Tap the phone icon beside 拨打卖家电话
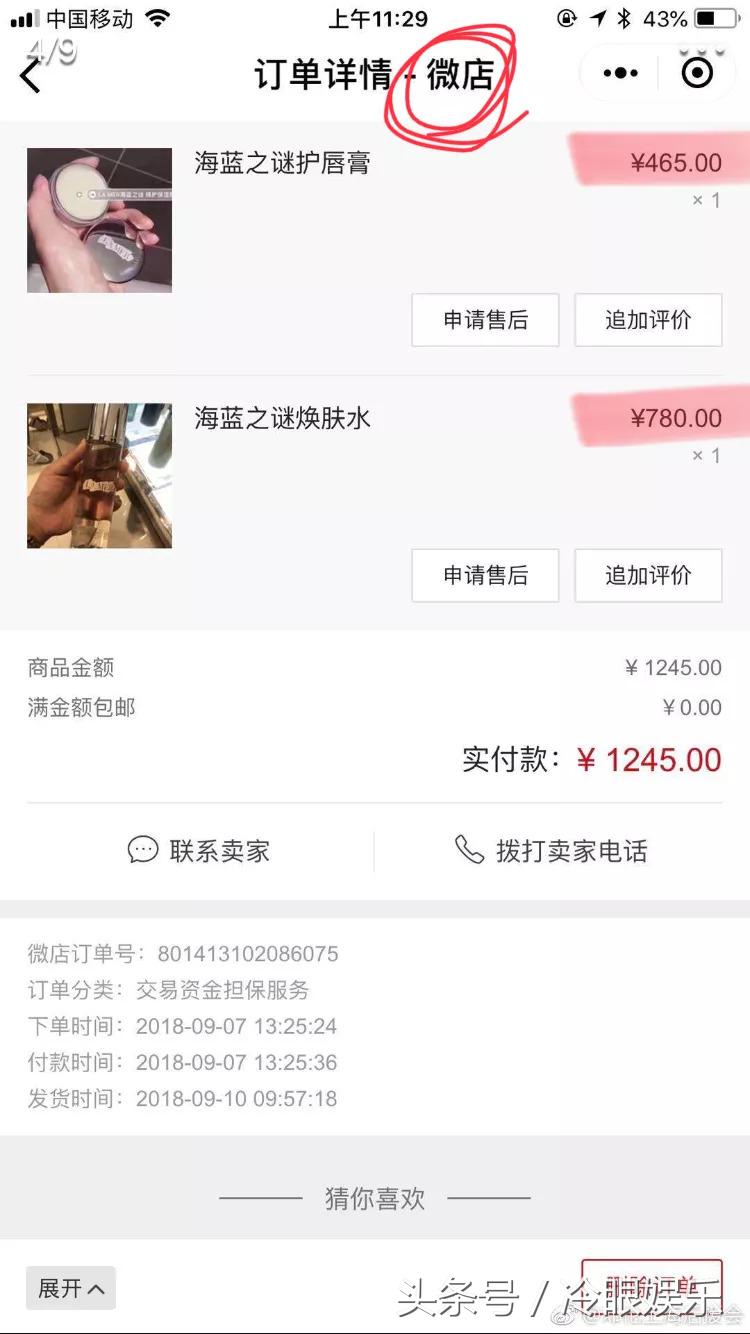This screenshot has width=750, height=1334. tap(470, 851)
